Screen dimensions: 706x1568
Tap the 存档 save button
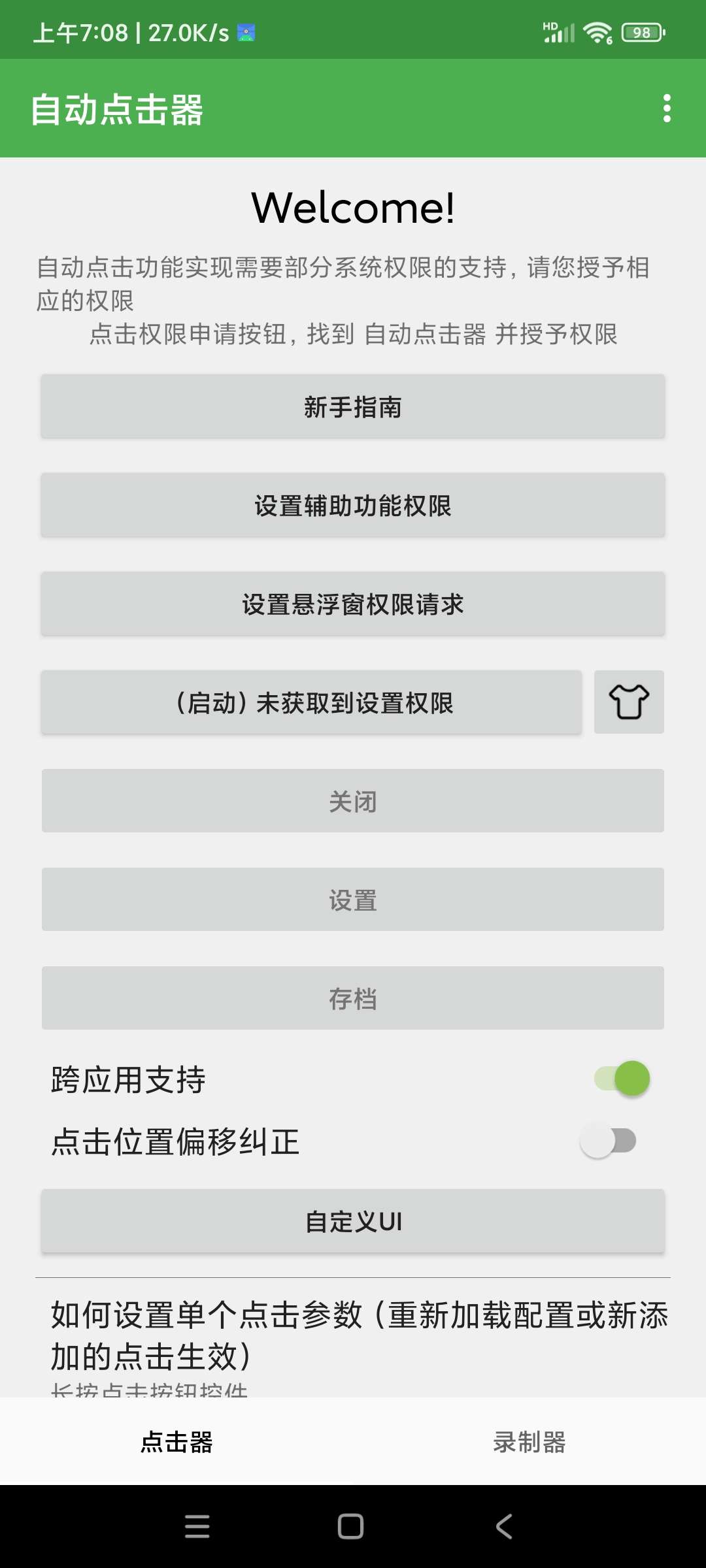coord(353,998)
